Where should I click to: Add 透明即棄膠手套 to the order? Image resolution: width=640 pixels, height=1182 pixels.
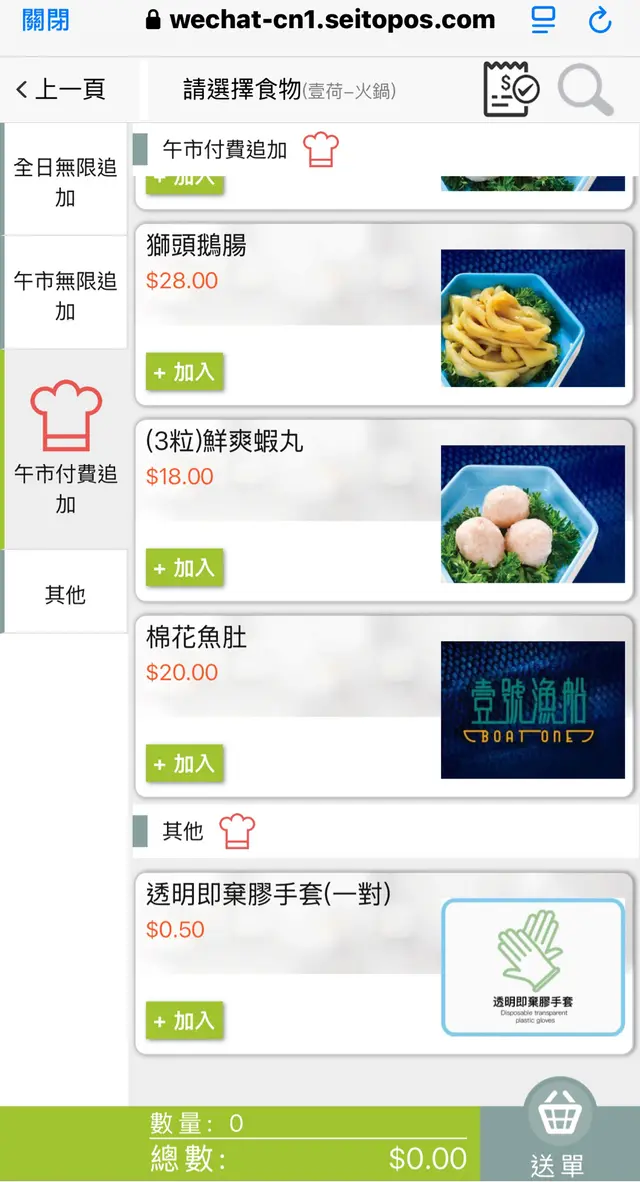184,1021
